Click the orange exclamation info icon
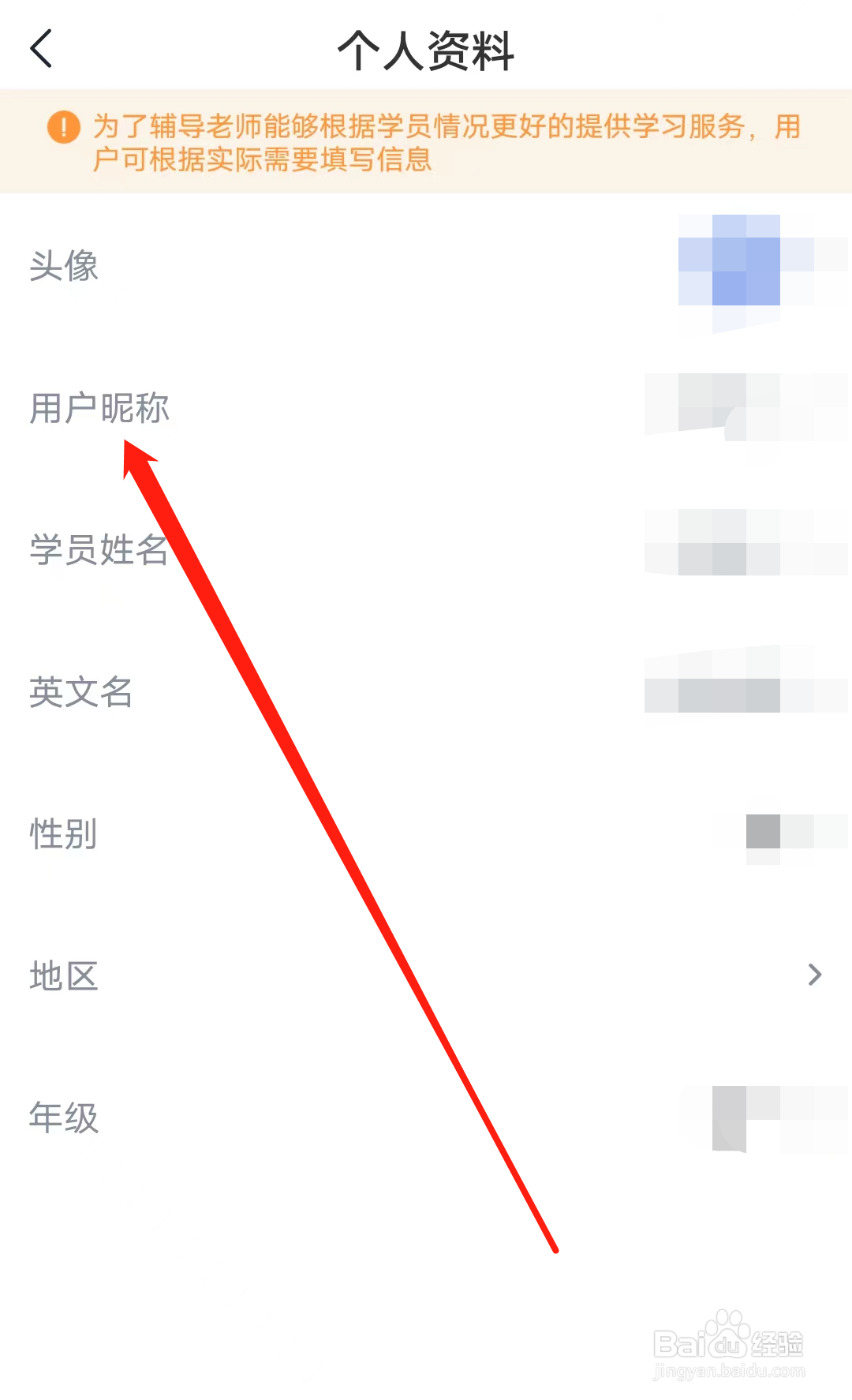Viewport: 852px width, 1400px height. coord(63,126)
